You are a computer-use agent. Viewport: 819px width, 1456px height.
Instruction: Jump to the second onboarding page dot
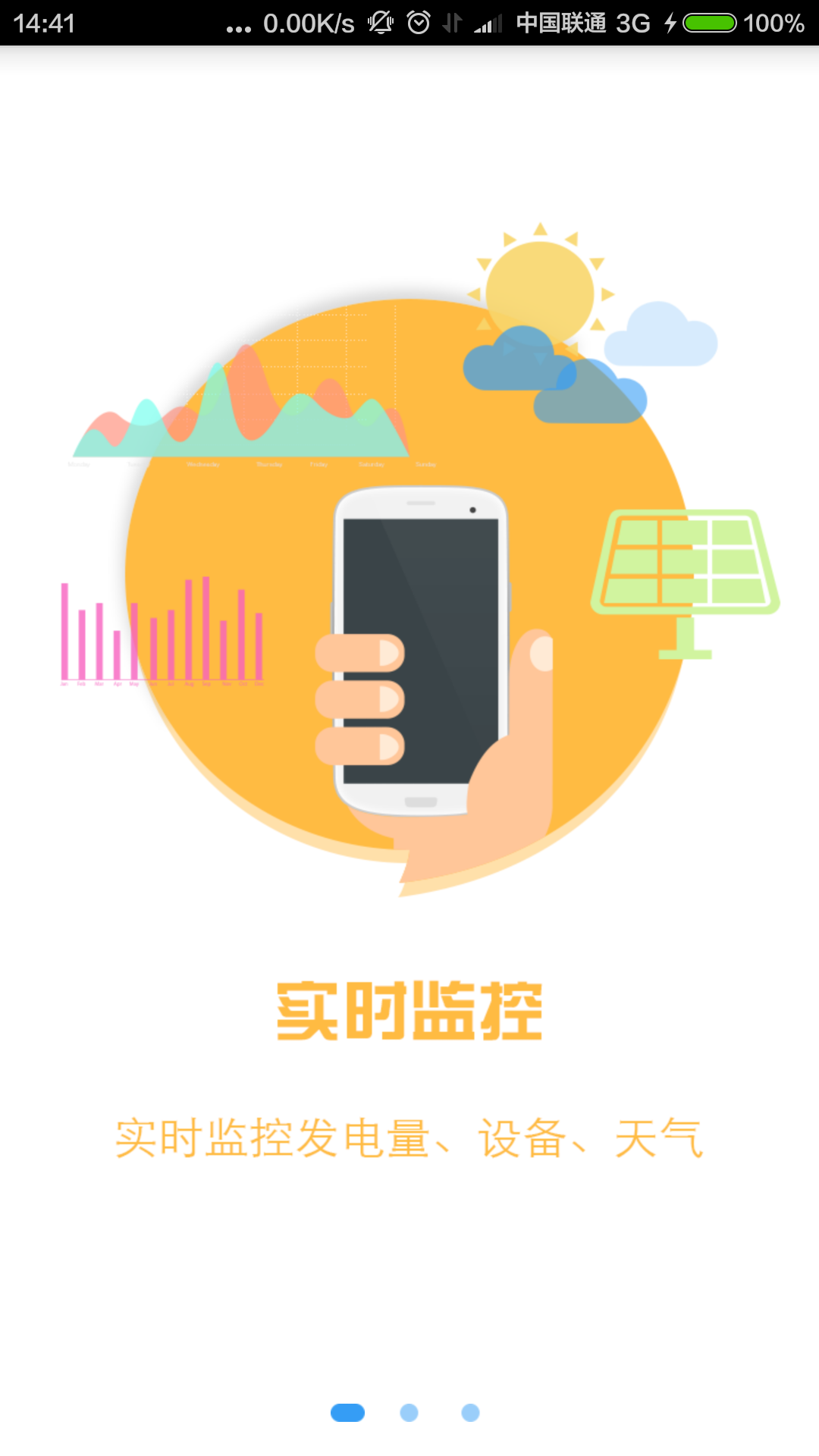[409, 1413]
